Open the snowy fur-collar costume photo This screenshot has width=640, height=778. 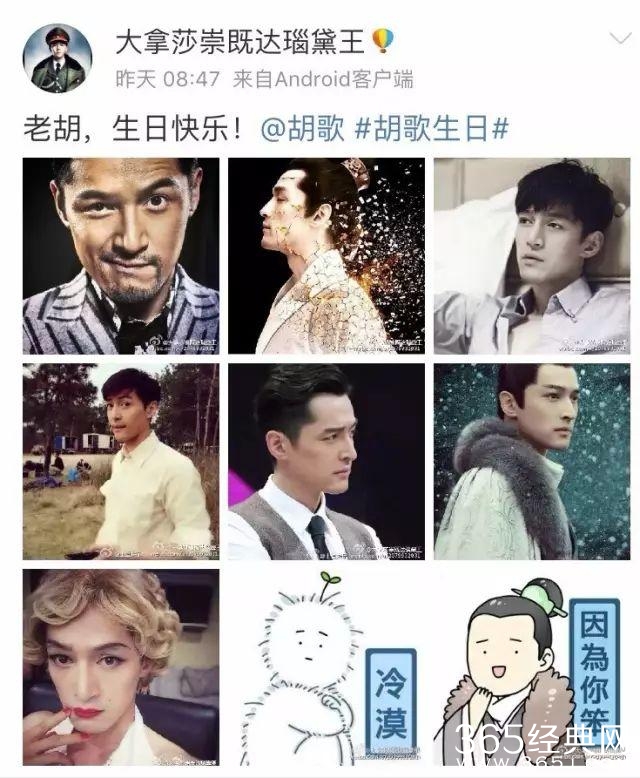(531, 461)
